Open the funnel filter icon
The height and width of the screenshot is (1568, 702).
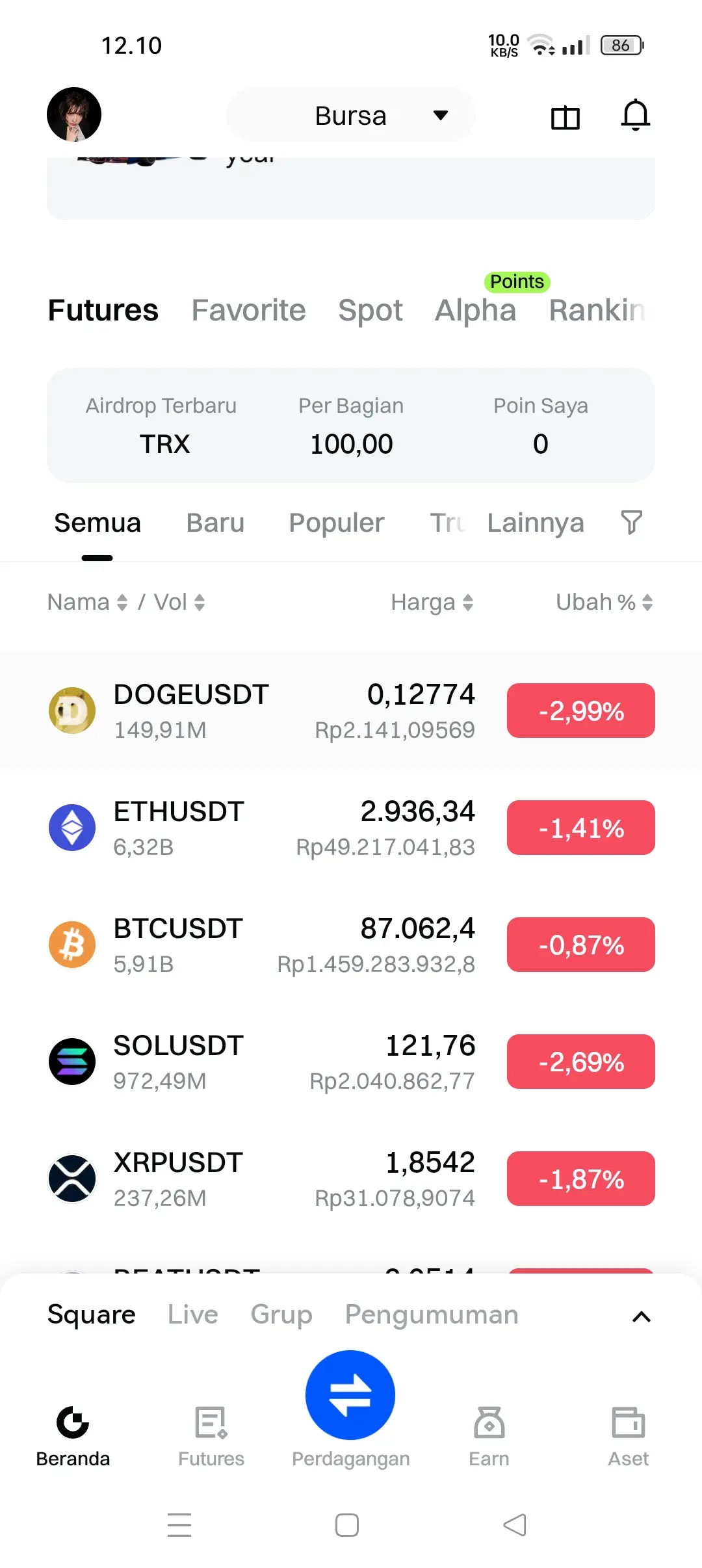[631, 522]
